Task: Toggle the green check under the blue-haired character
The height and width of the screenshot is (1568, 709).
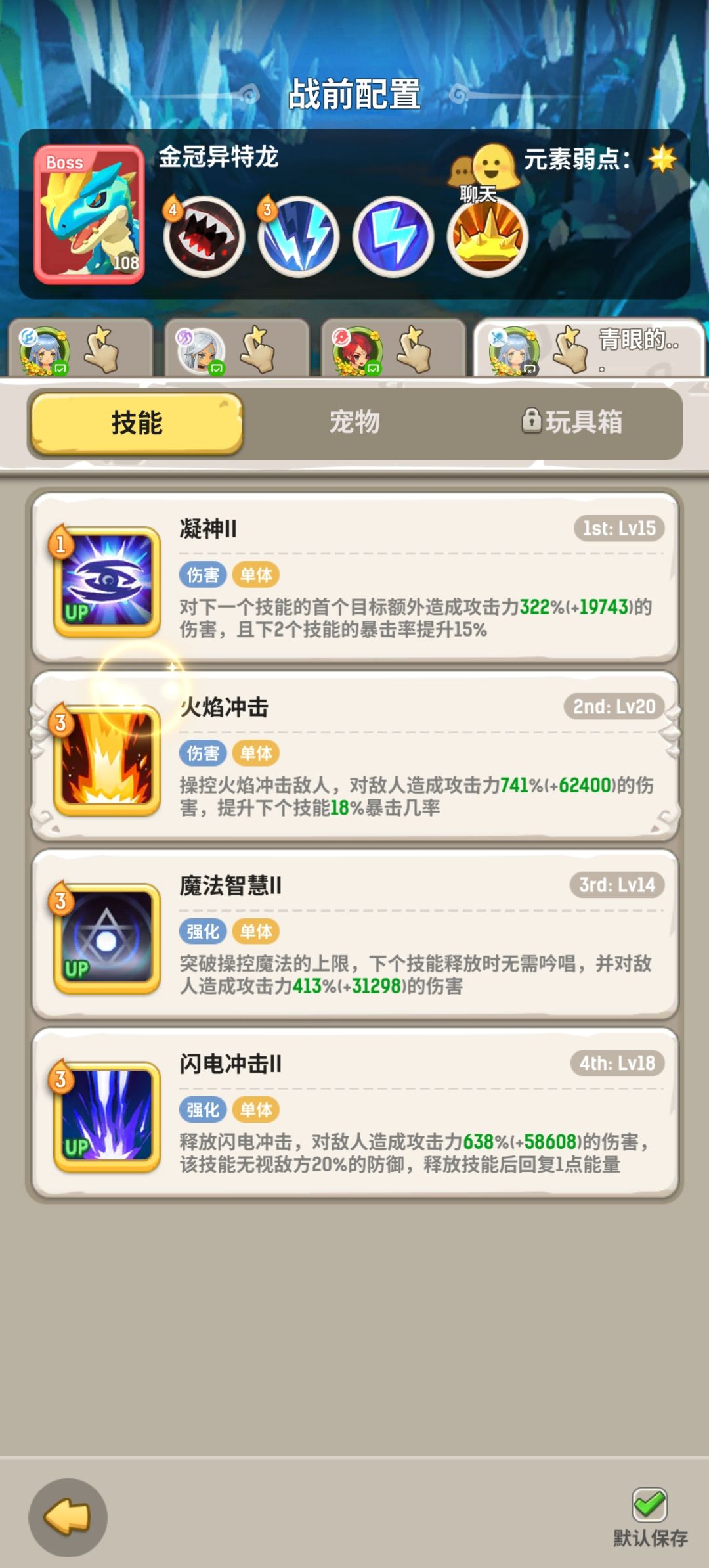Action: click(60, 368)
